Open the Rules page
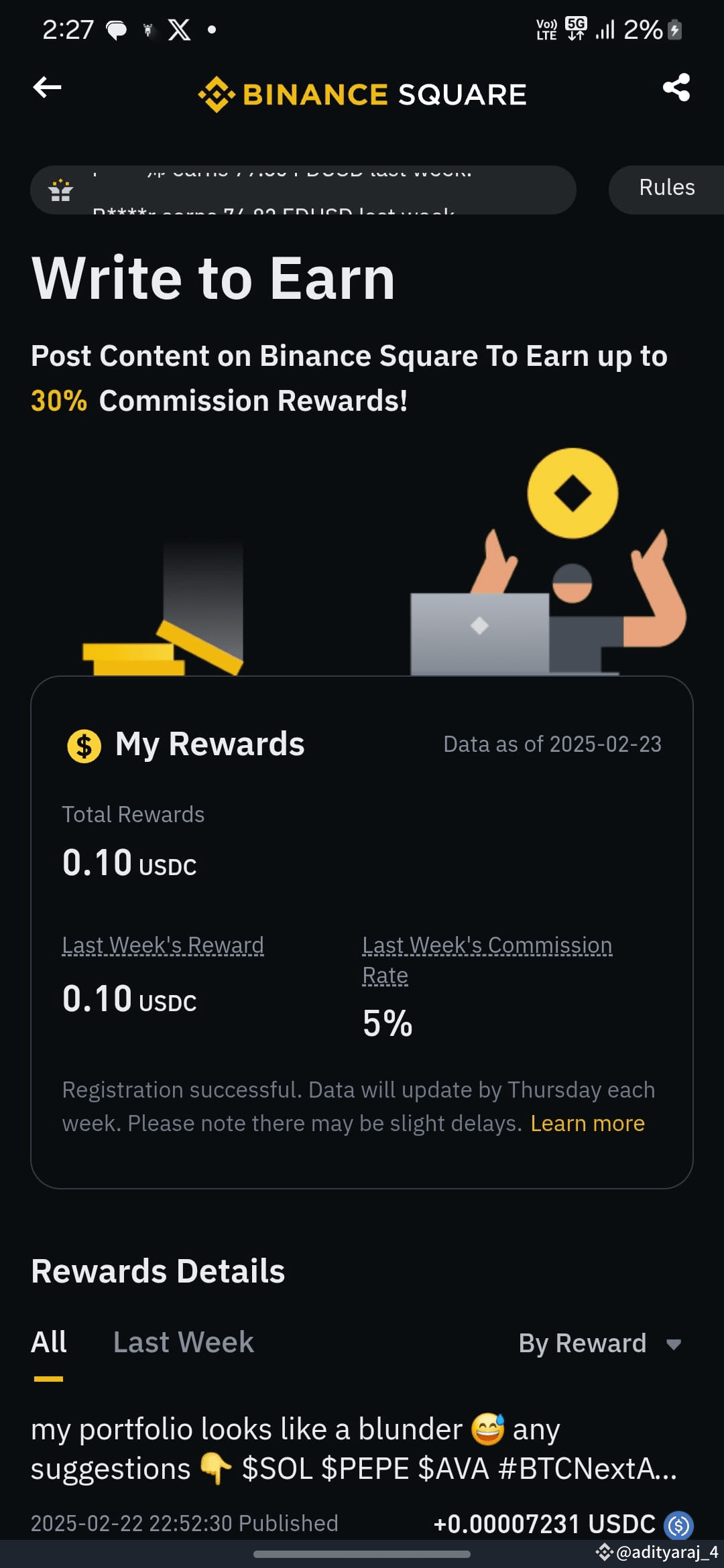The image size is (724, 1568). pyautogui.click(x=667, y=188)
